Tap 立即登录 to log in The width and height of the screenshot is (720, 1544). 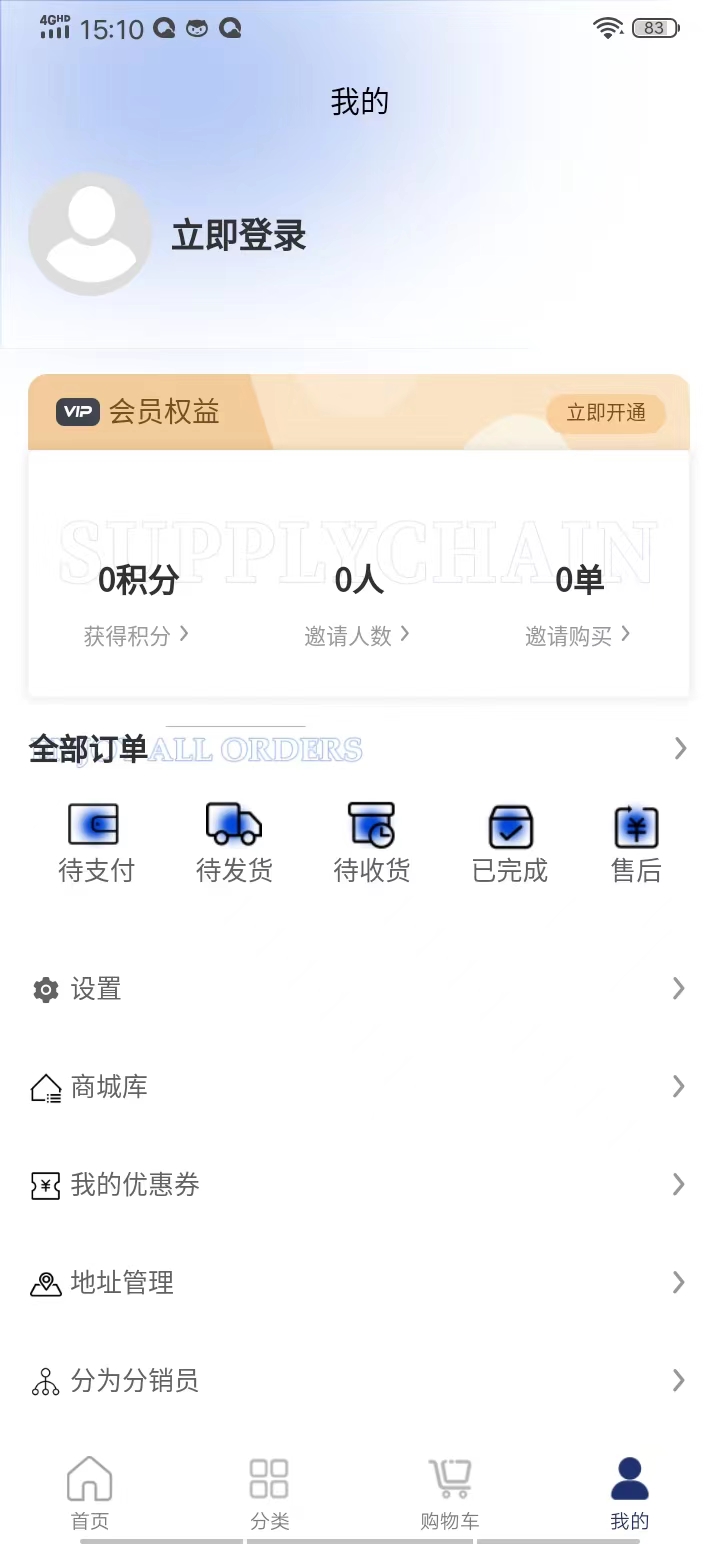pyautogui.click(x=238, y=235)
